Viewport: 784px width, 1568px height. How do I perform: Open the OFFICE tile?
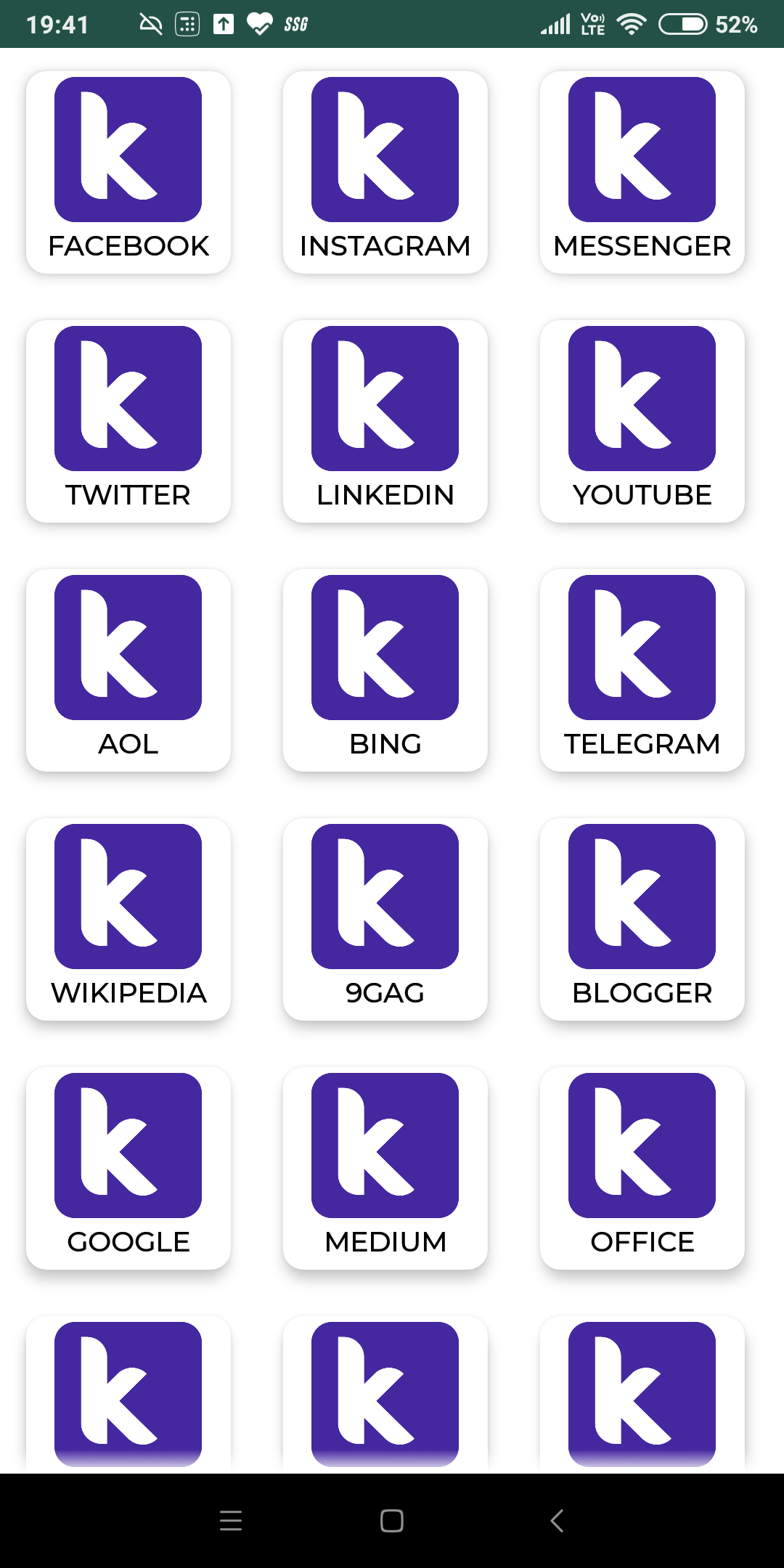click(642, 1168)
